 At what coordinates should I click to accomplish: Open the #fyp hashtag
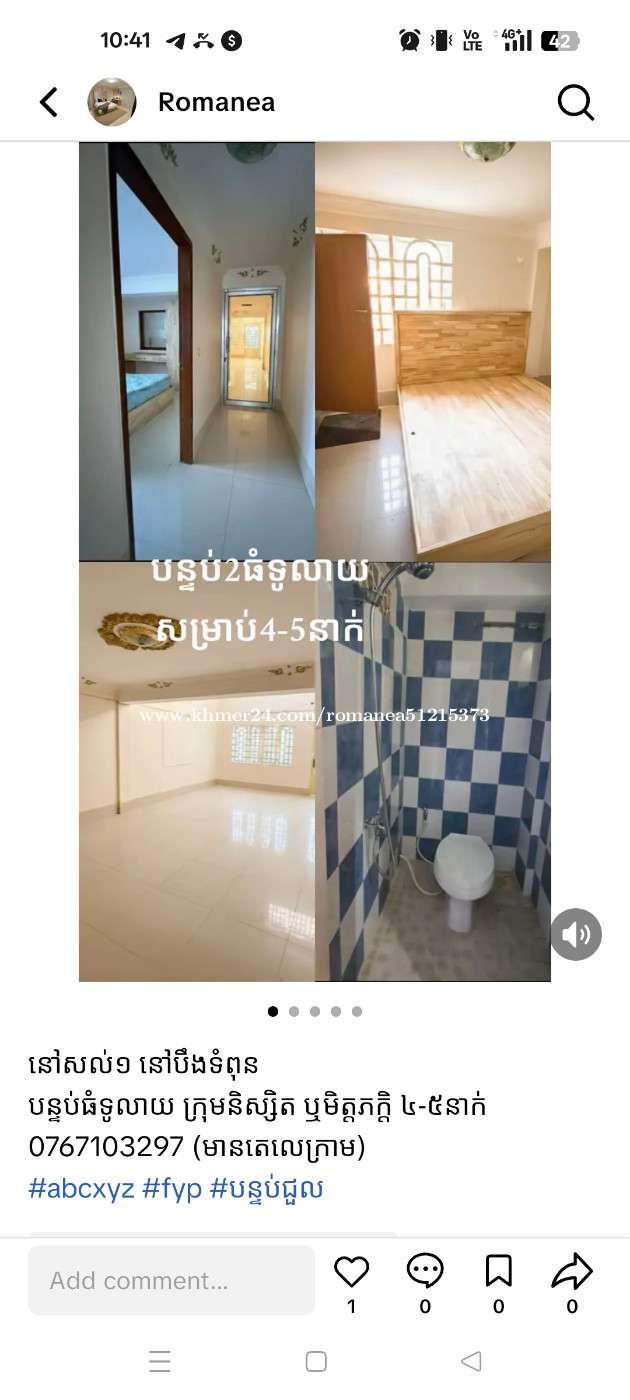point(172,1189)
